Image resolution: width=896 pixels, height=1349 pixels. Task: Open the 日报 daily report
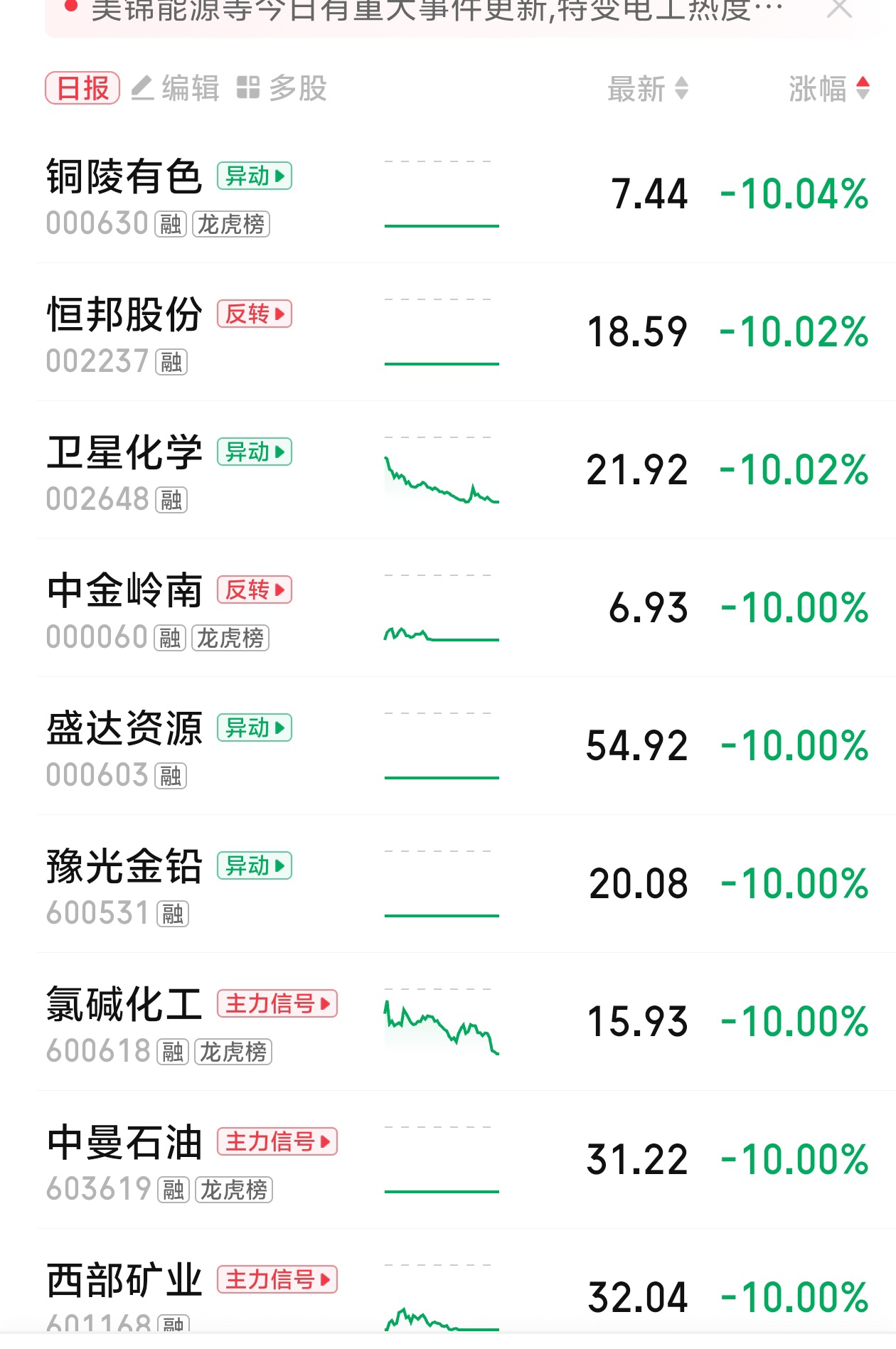pos(82,88)
